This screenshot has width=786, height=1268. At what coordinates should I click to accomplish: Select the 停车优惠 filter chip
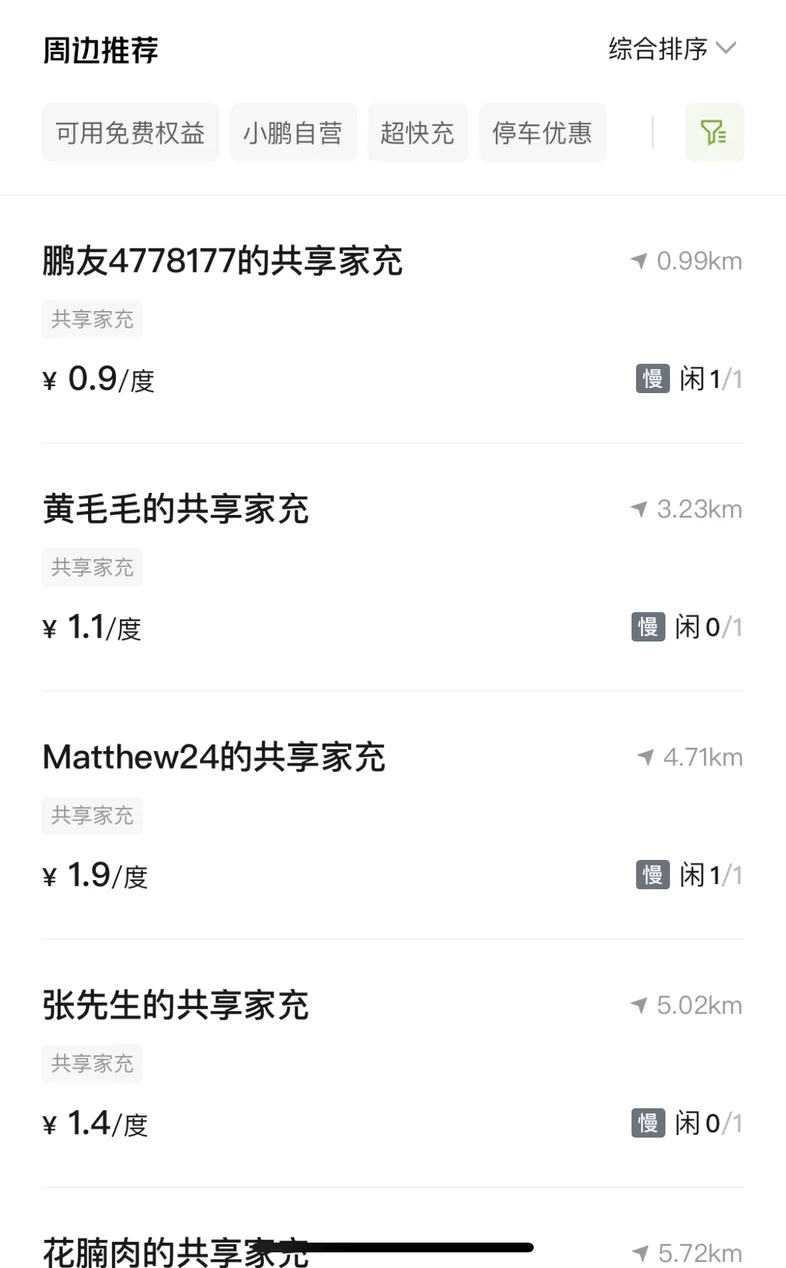(542, 132)
